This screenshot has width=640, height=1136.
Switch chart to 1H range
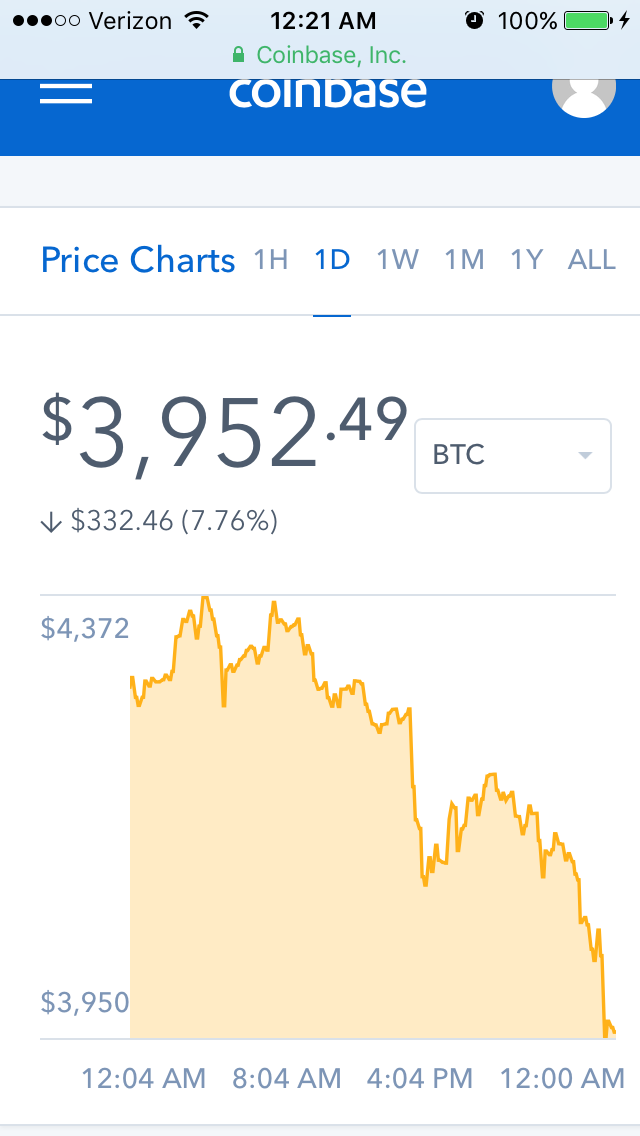point(270,261)
